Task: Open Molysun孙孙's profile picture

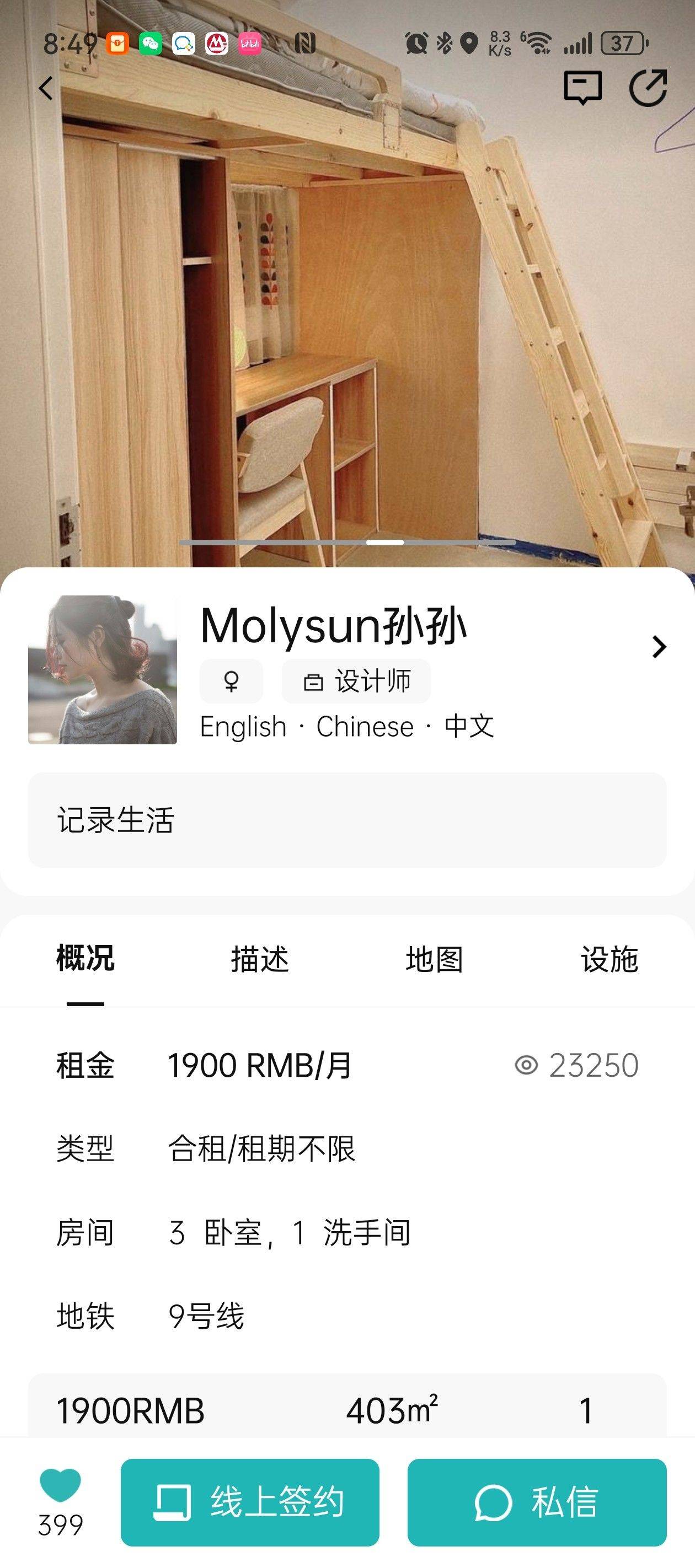Action: pos(103,669)
